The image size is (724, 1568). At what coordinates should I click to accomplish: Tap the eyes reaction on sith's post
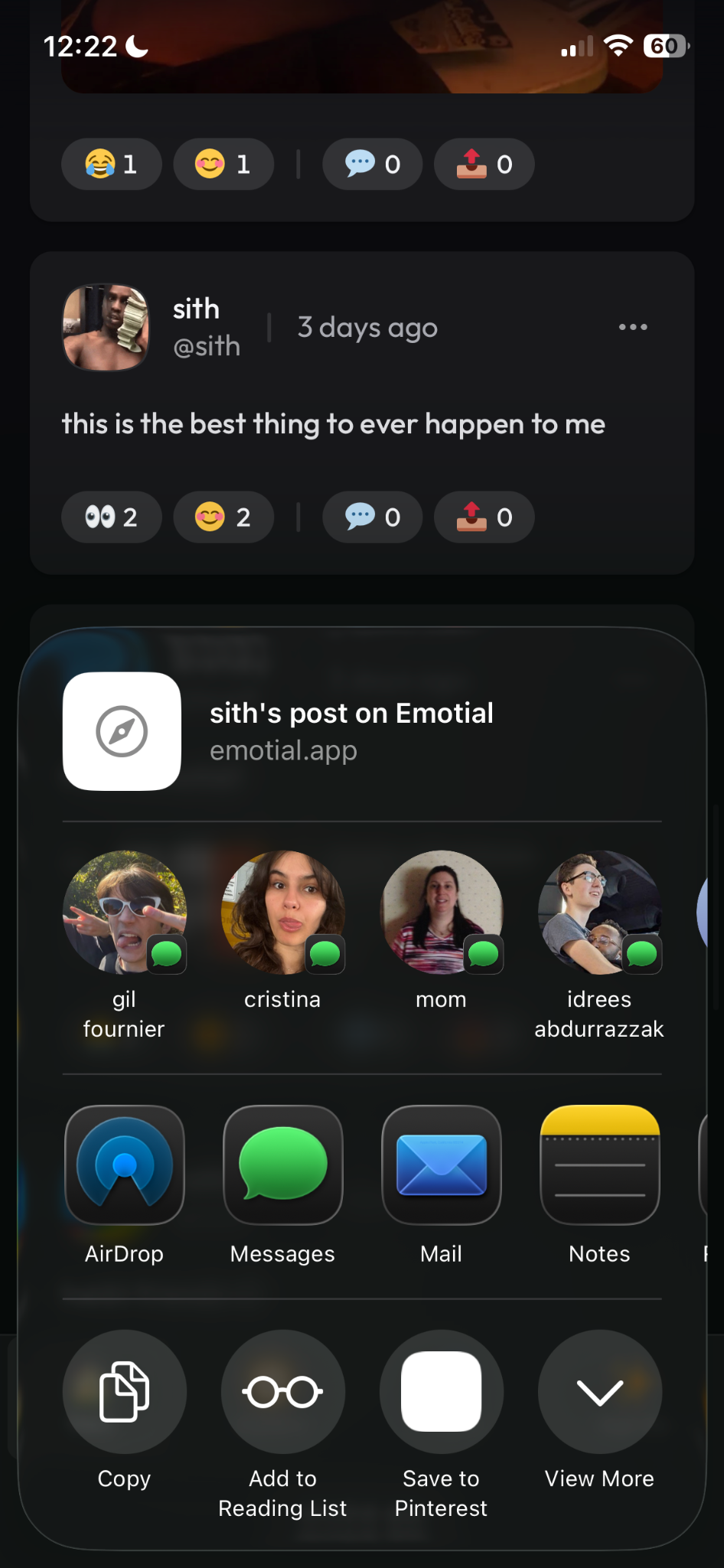pos(112,518)
